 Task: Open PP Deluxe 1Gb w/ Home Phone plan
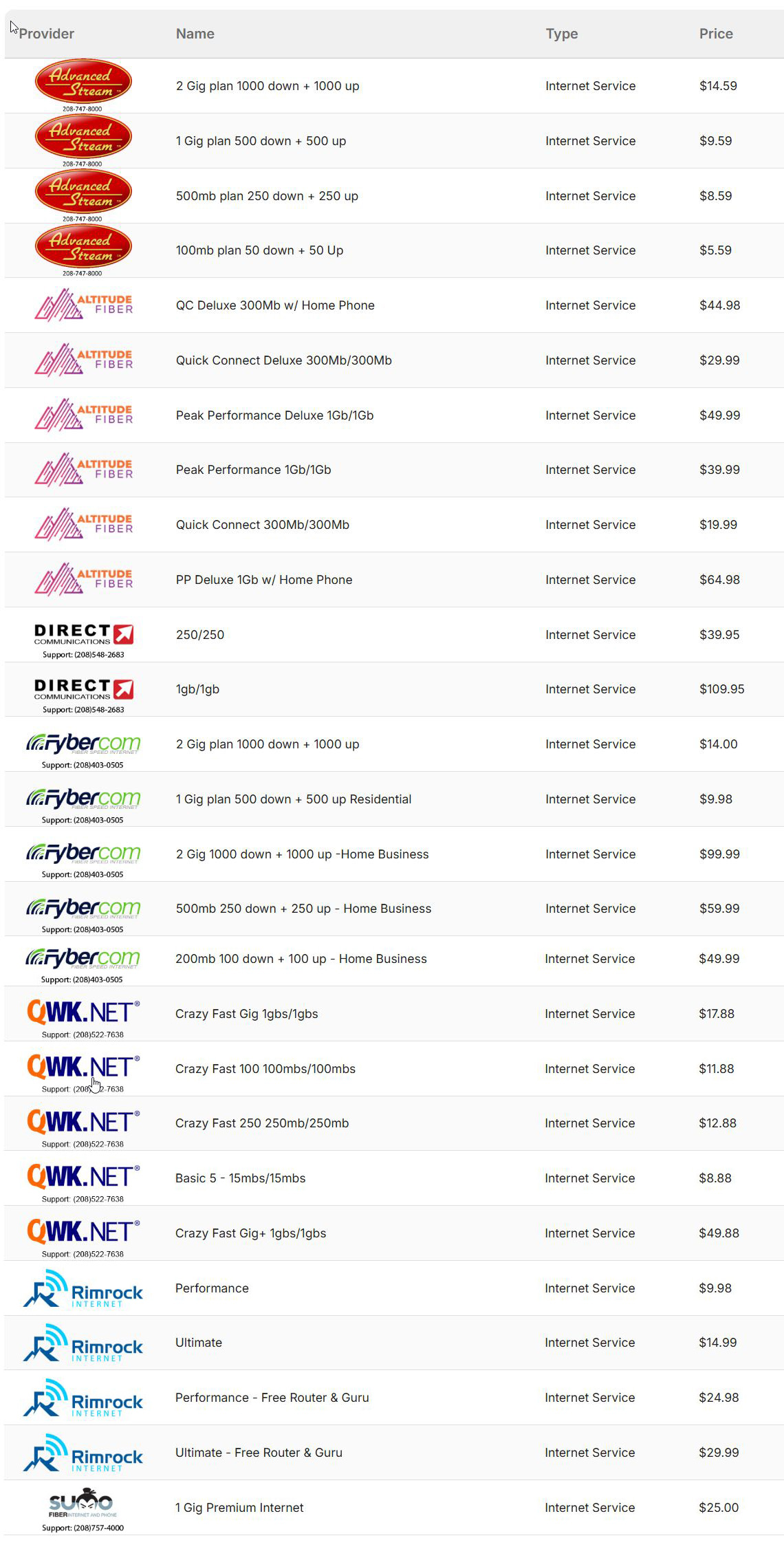tap(263, 580)
